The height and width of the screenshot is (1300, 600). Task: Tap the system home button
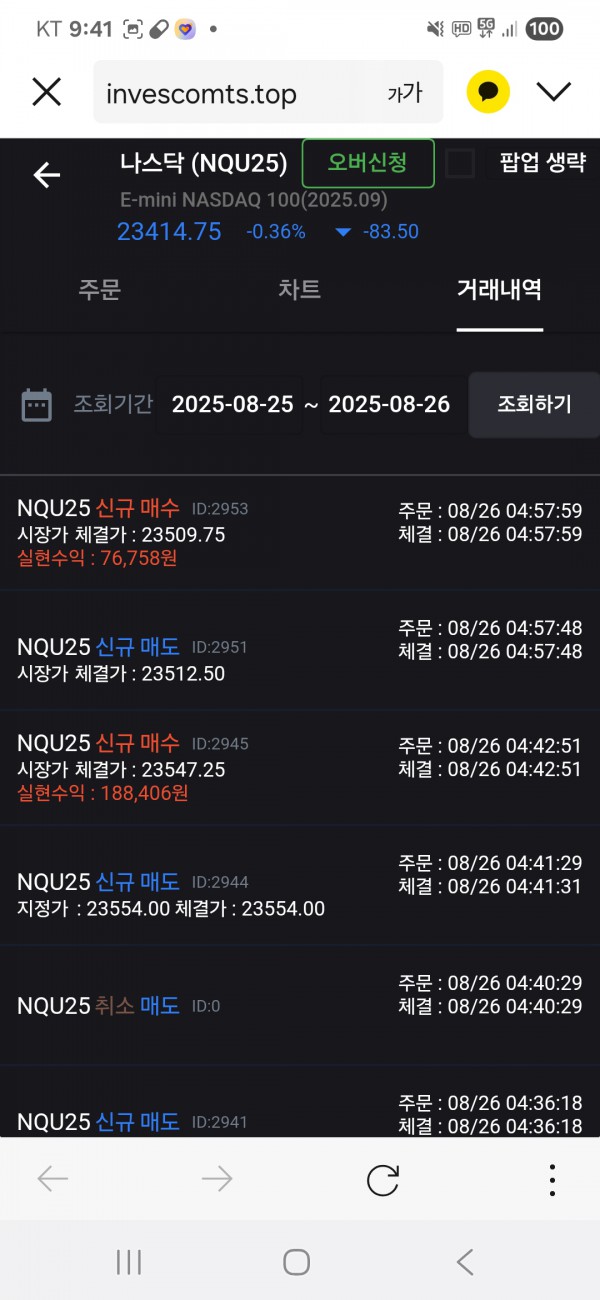coord(296,1262)
